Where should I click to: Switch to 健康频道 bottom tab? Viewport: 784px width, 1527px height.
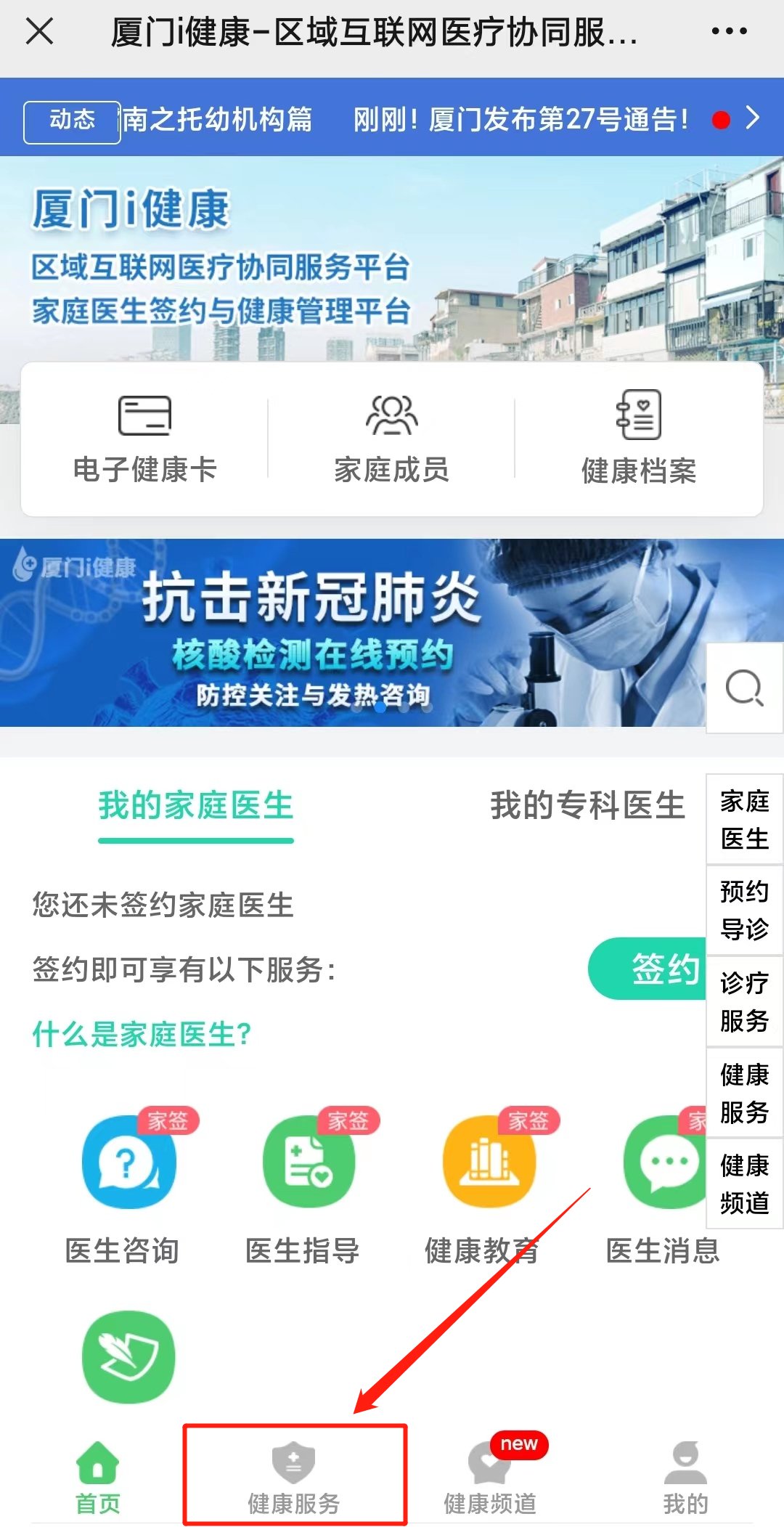pyautogui.click(x=490, y=1478)
